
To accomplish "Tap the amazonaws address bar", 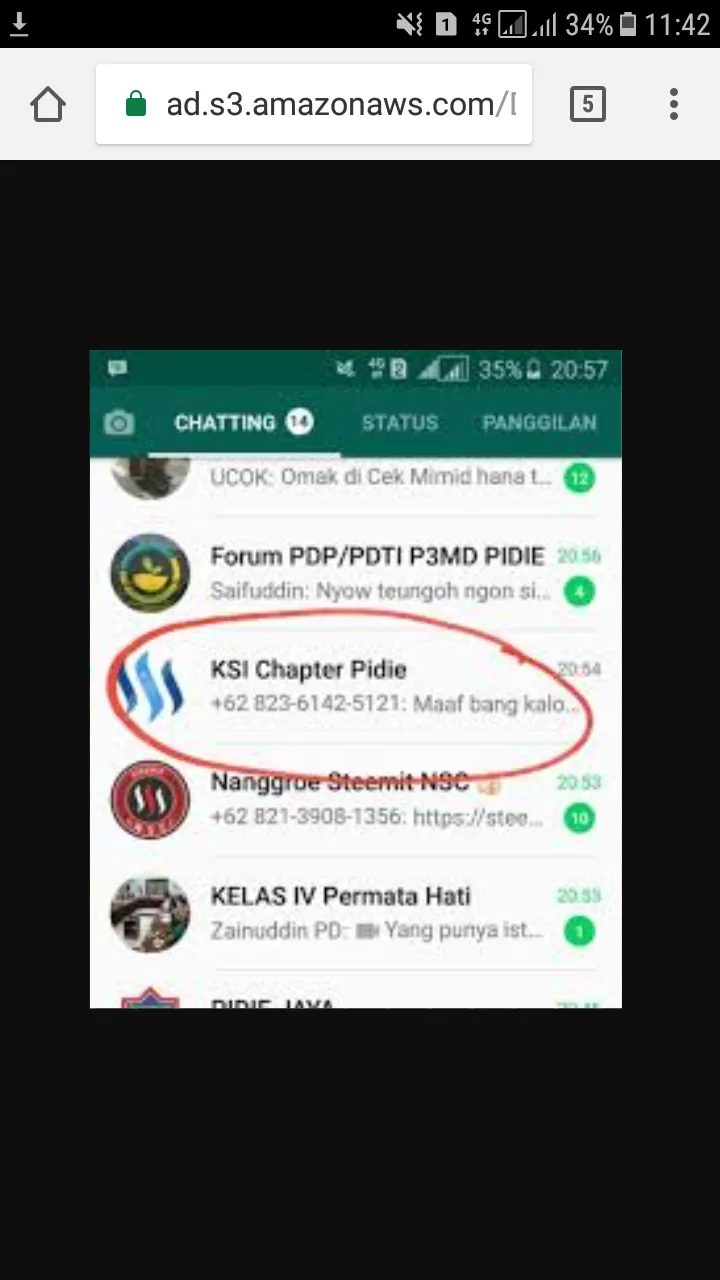I will click(x=314, y=104).
